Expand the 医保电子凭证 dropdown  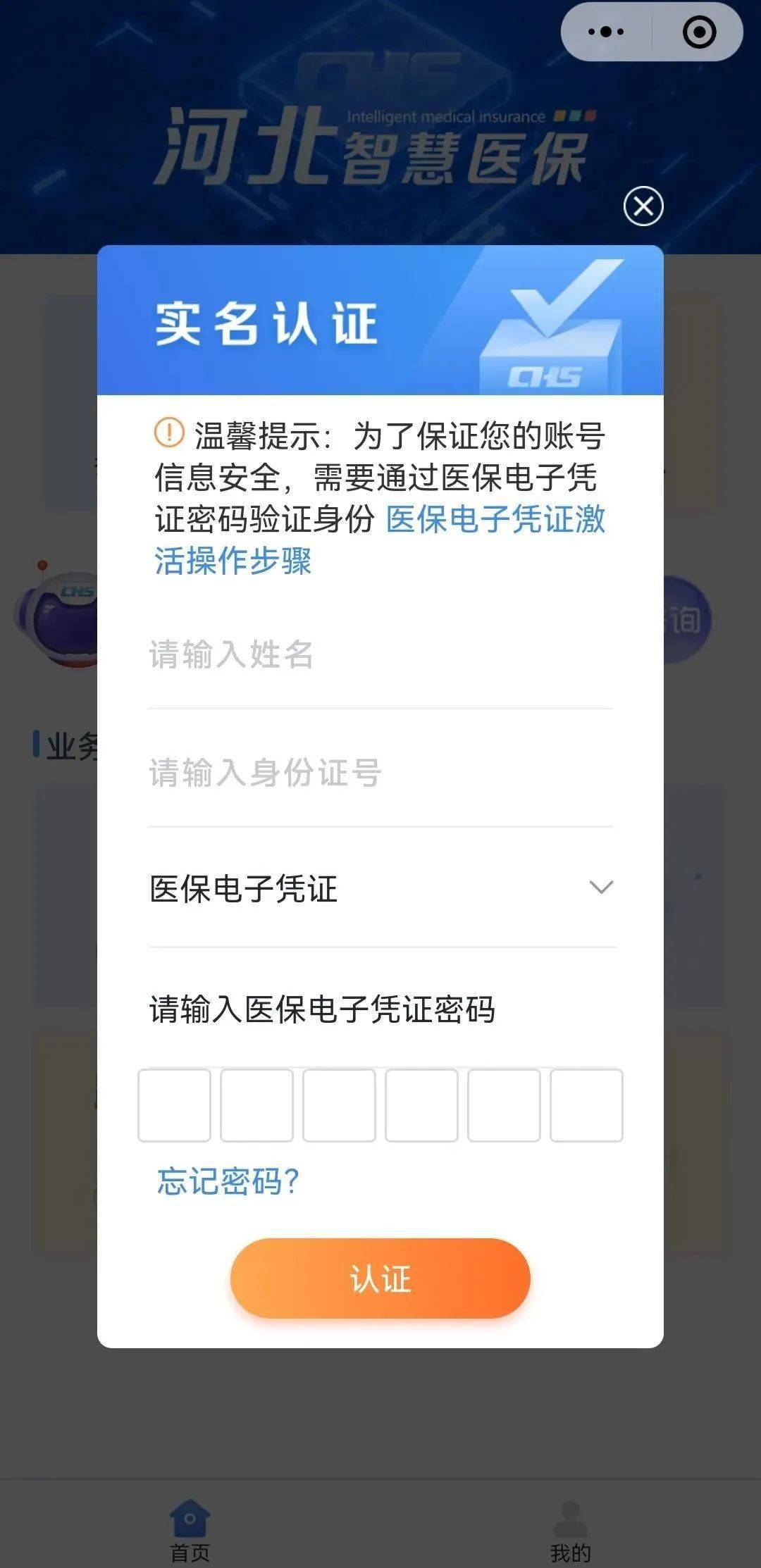pyautogui.click(x=381, y=888)
